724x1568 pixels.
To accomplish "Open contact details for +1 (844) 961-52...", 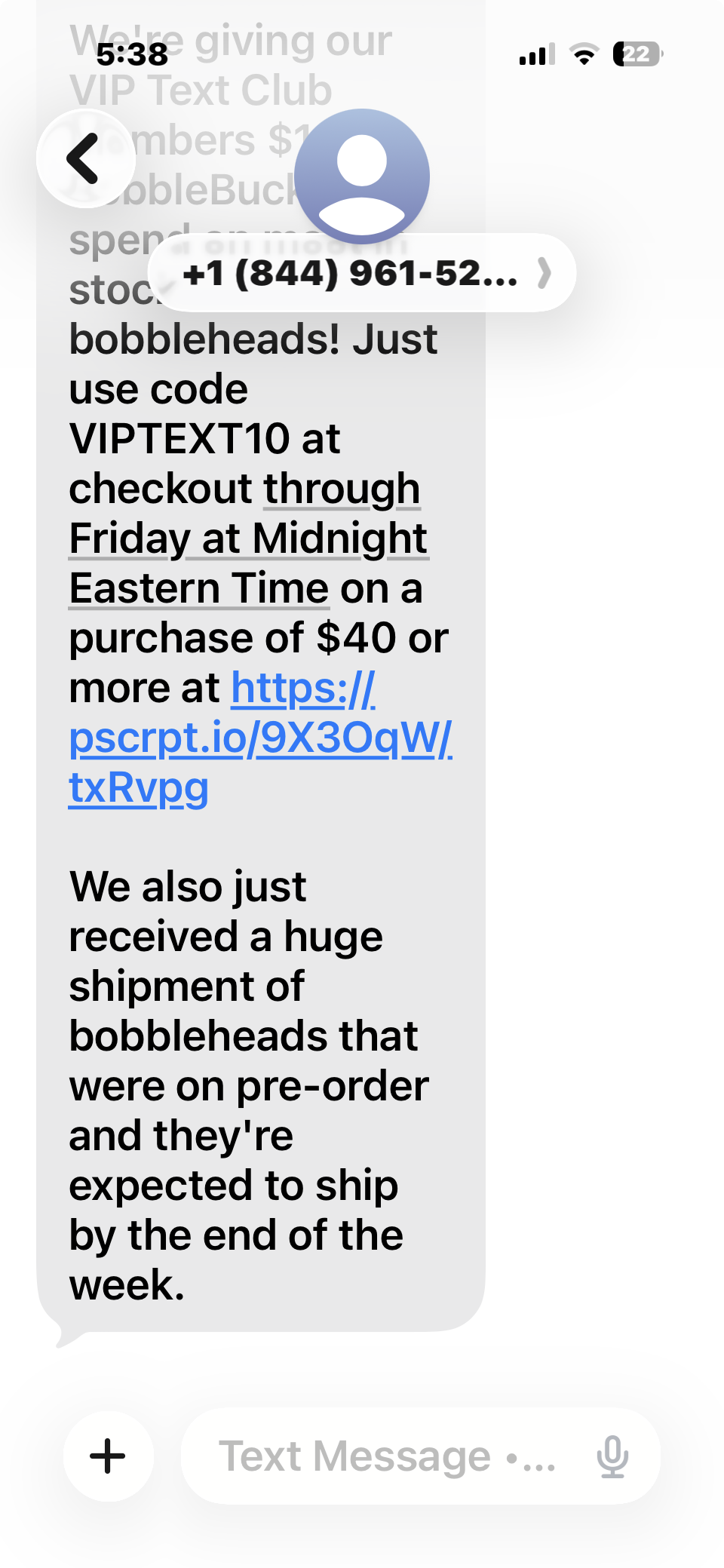I will coord(362,273).
